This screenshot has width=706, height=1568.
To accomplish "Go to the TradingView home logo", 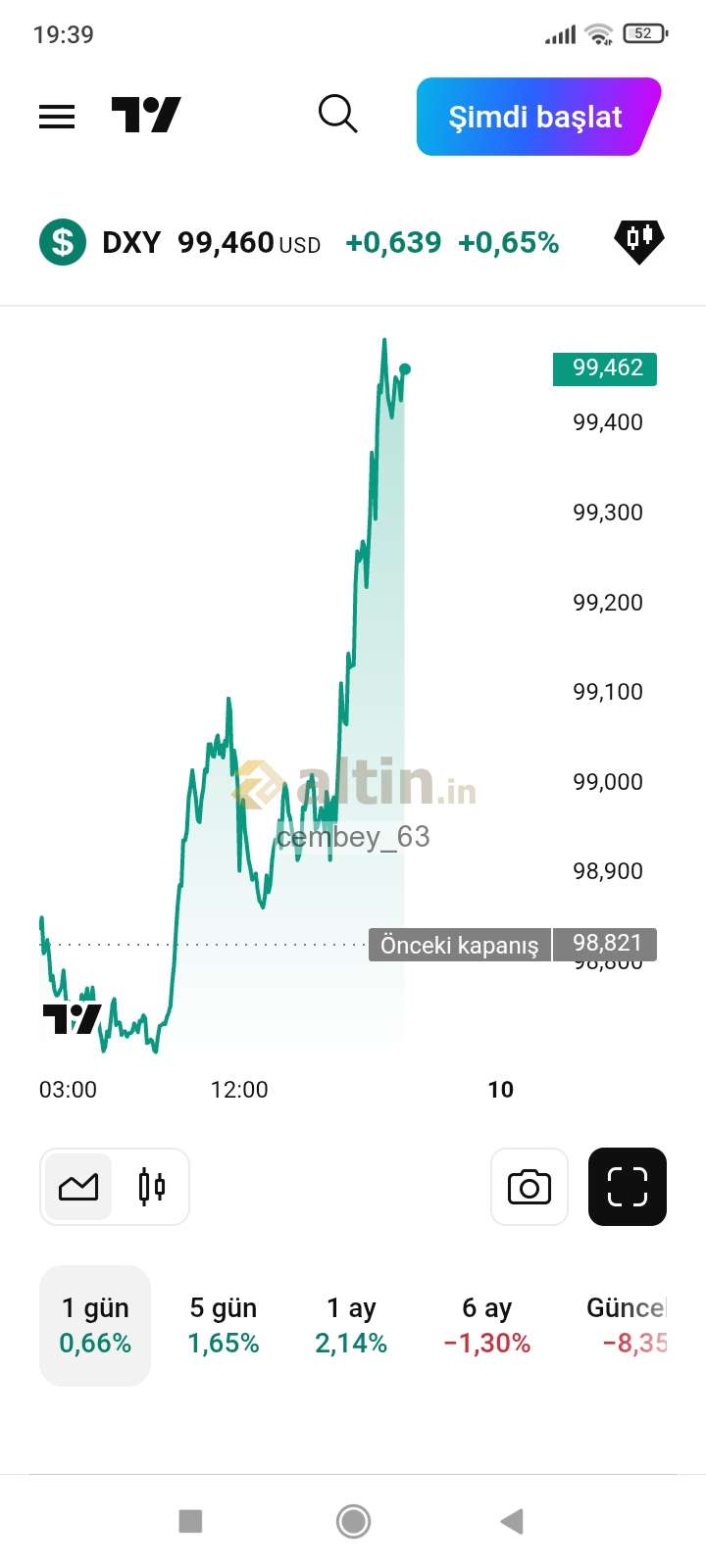I will 145,116.
